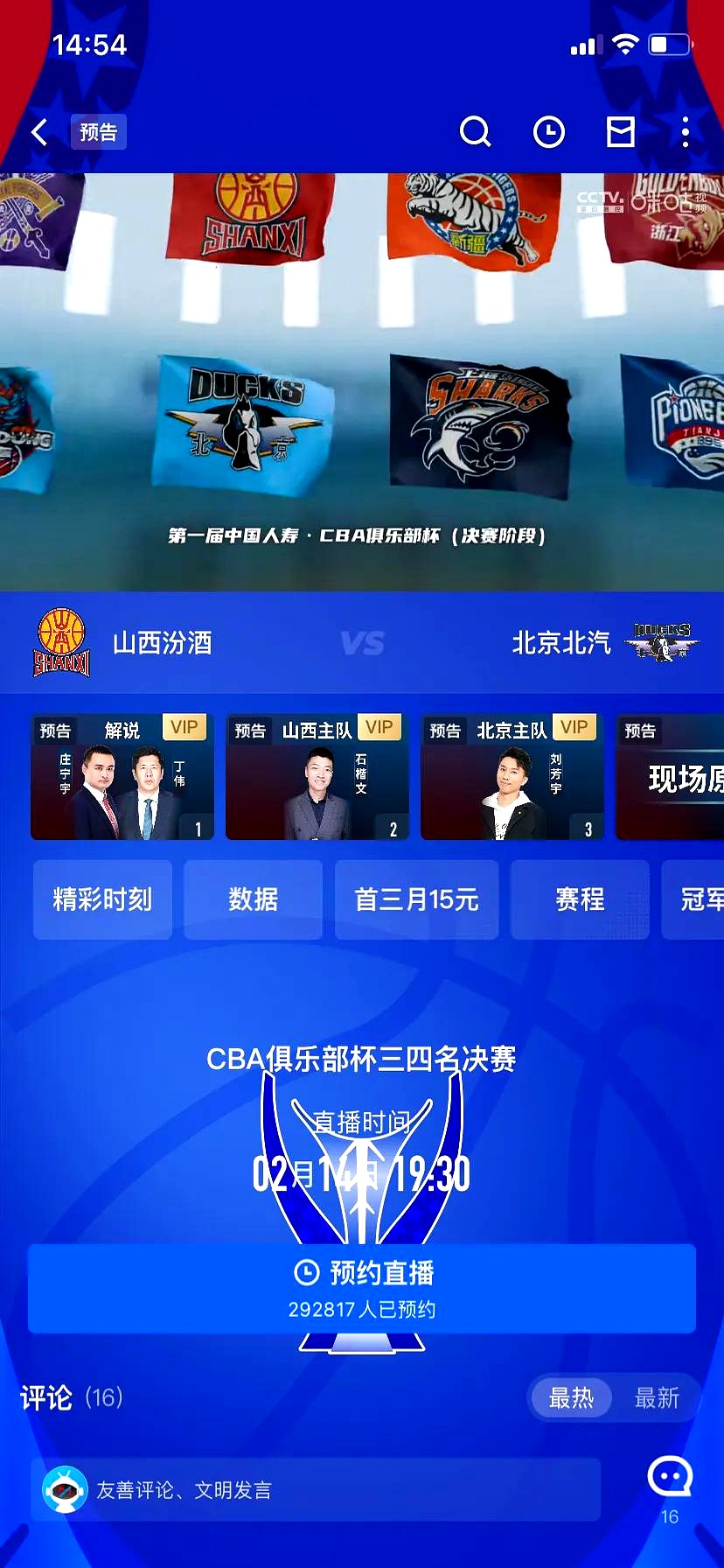The image size is (724, 1568).
Task: Open the three-dot overflow menu
Action: pos(686,133)
